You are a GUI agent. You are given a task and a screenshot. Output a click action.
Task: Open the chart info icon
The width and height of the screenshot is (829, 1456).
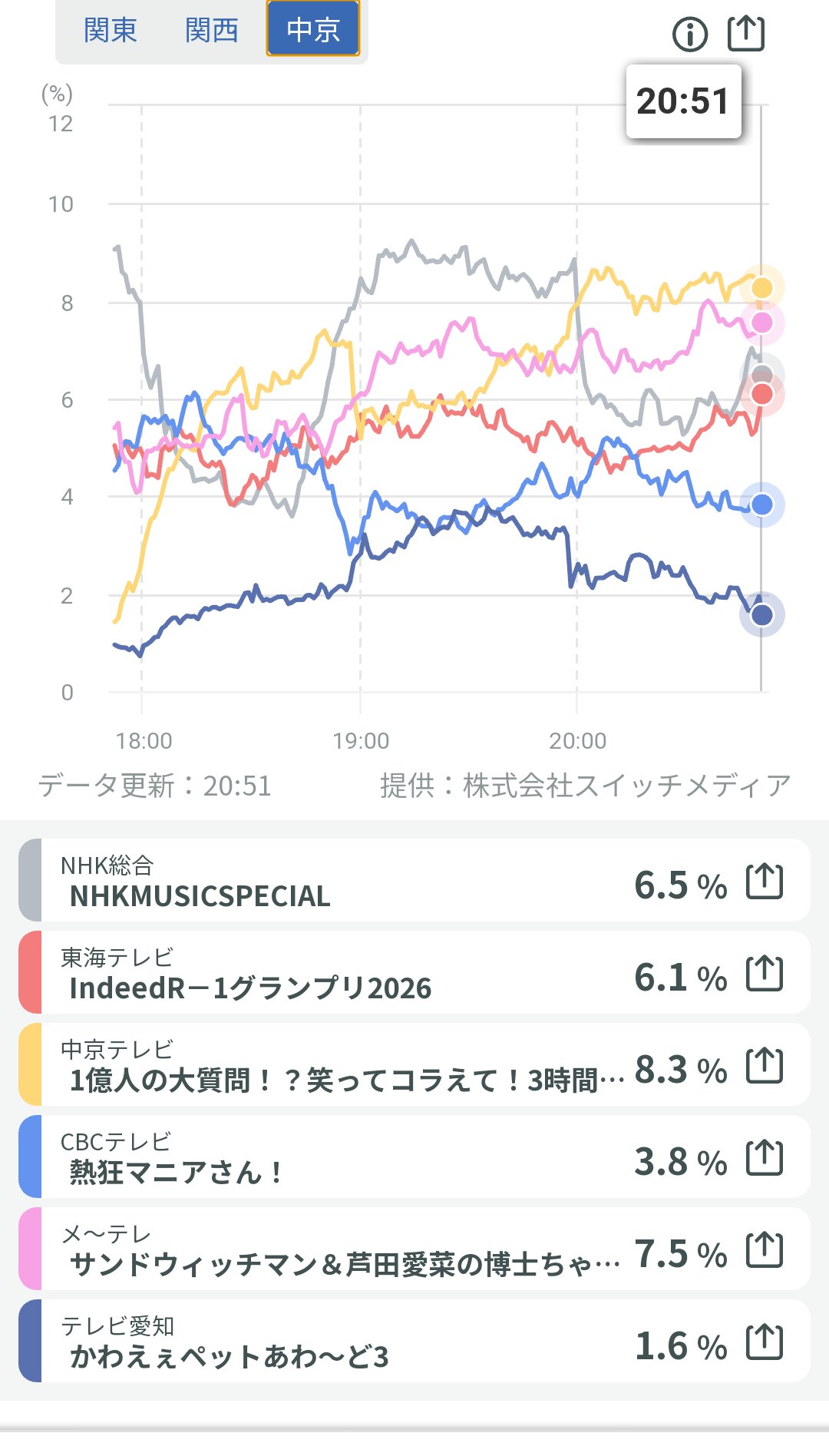[x=689, y=34]
